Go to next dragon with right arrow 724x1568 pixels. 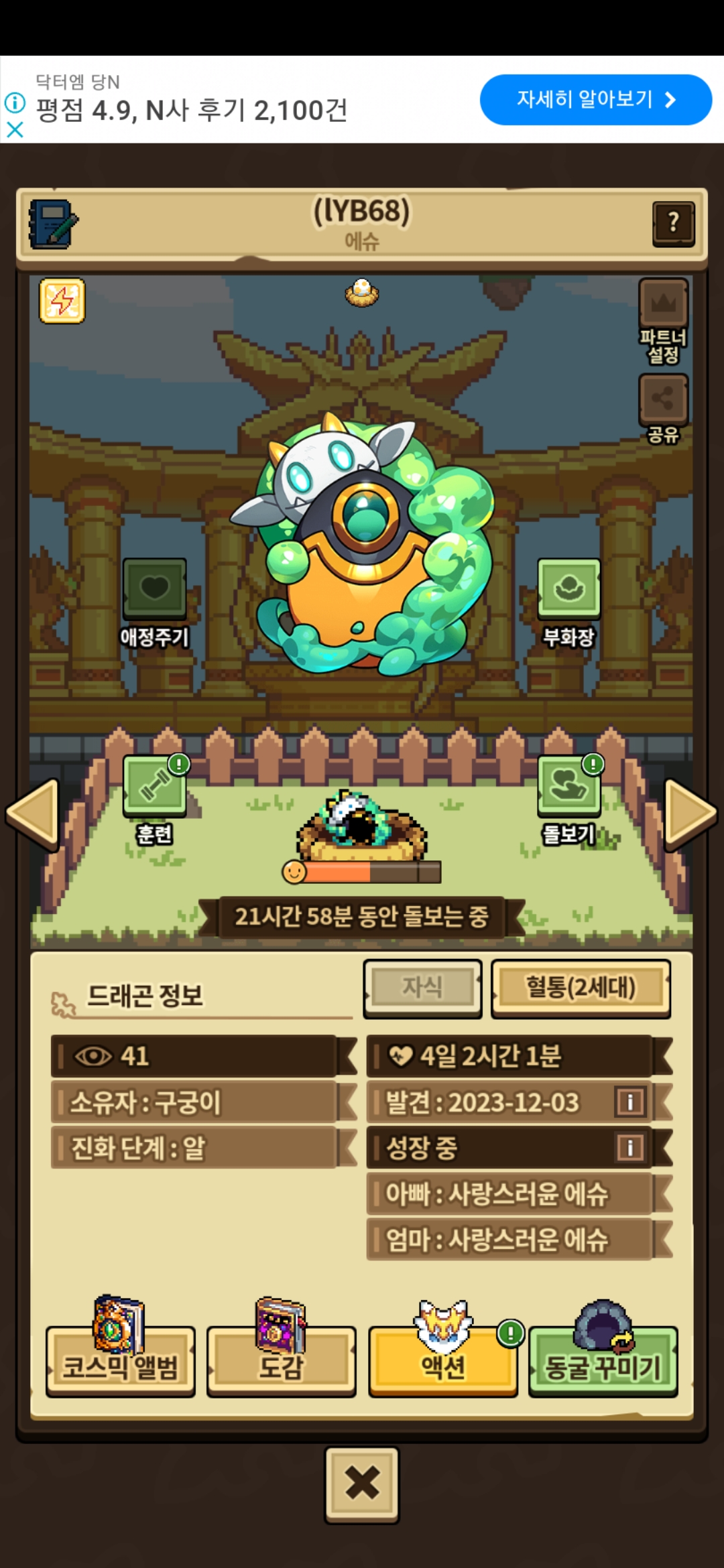690,814
